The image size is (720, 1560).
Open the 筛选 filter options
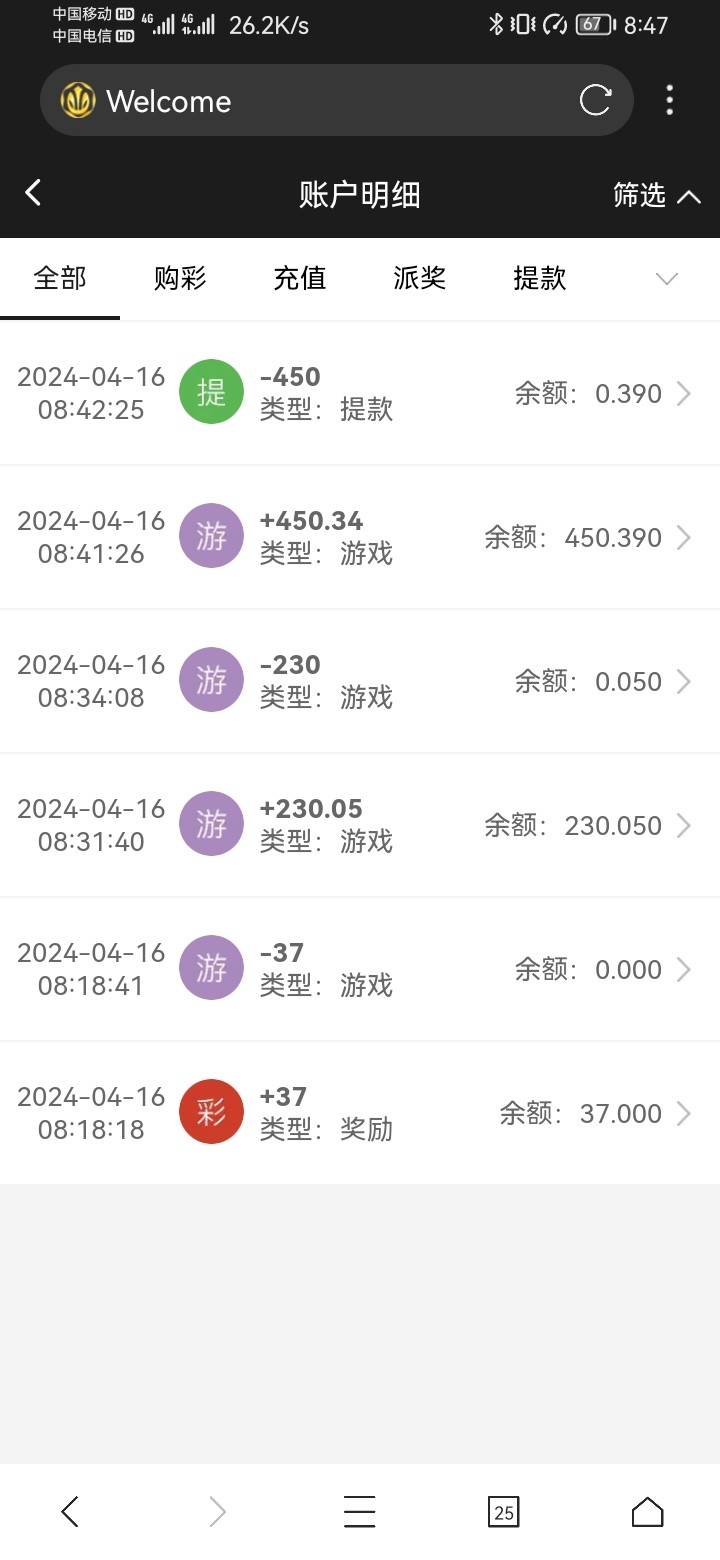click(656, 195)
